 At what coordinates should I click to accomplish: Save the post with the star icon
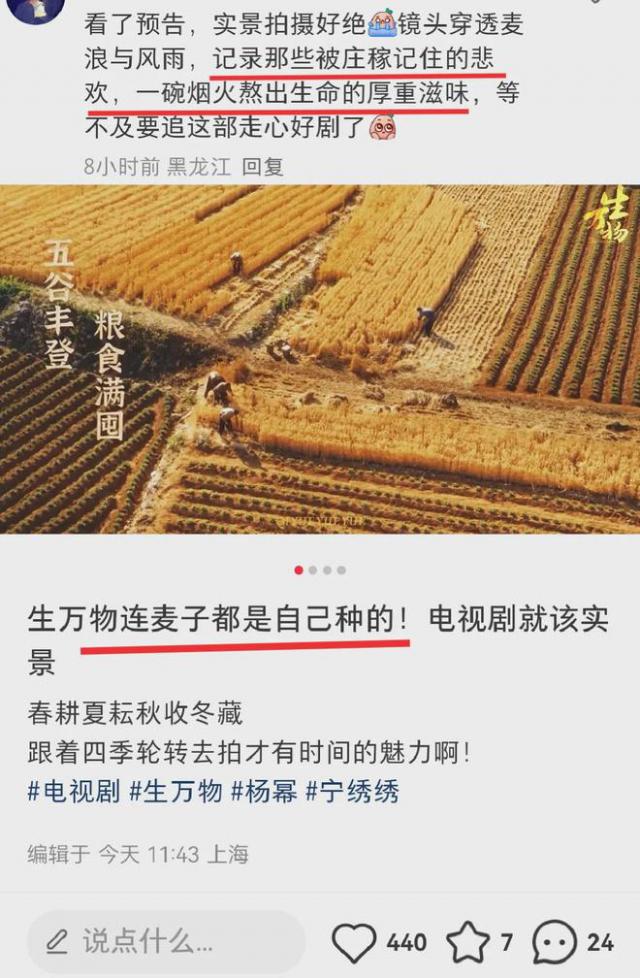click(x=467, y=942)
